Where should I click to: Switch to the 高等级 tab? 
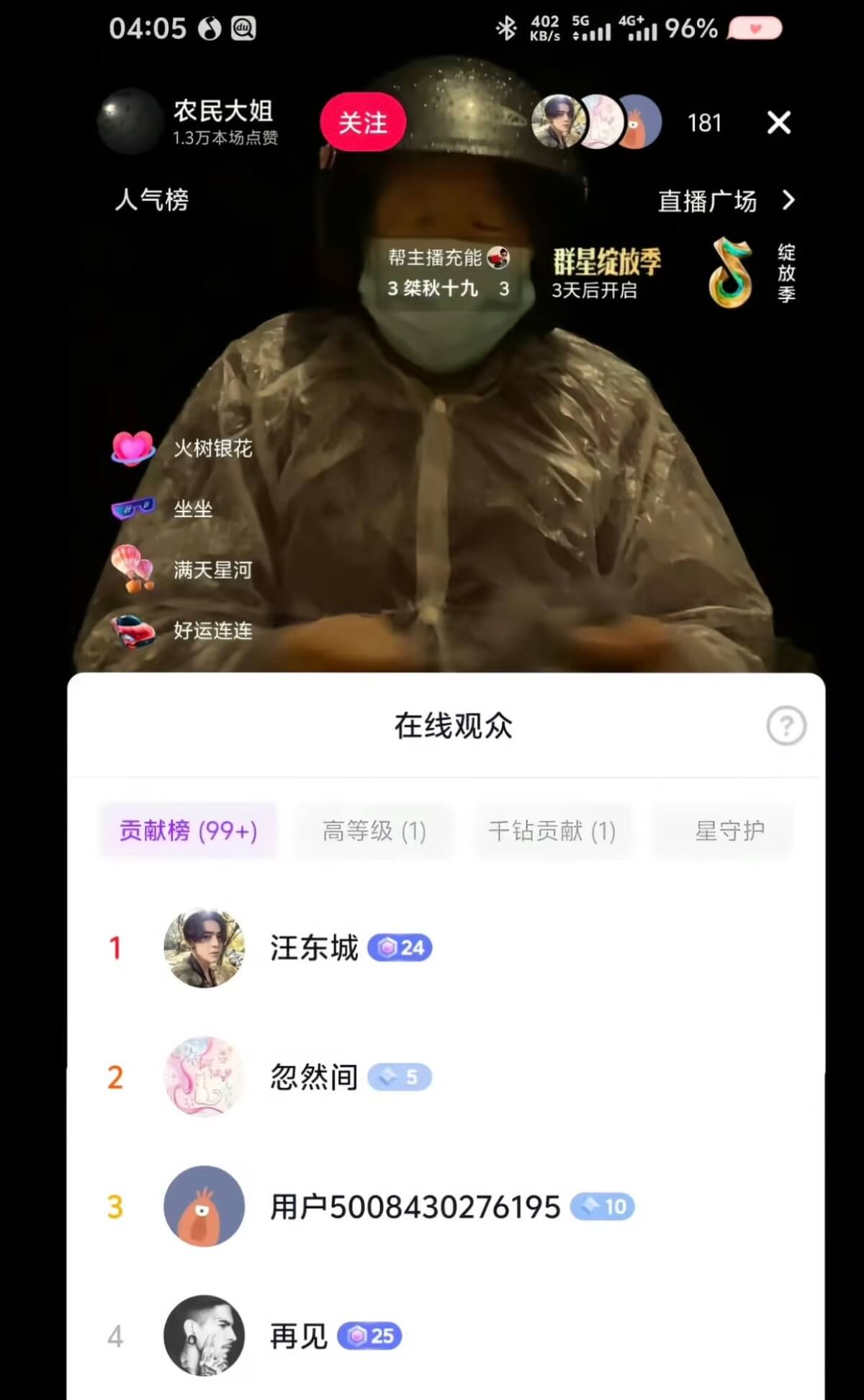[x=374, y=831]
